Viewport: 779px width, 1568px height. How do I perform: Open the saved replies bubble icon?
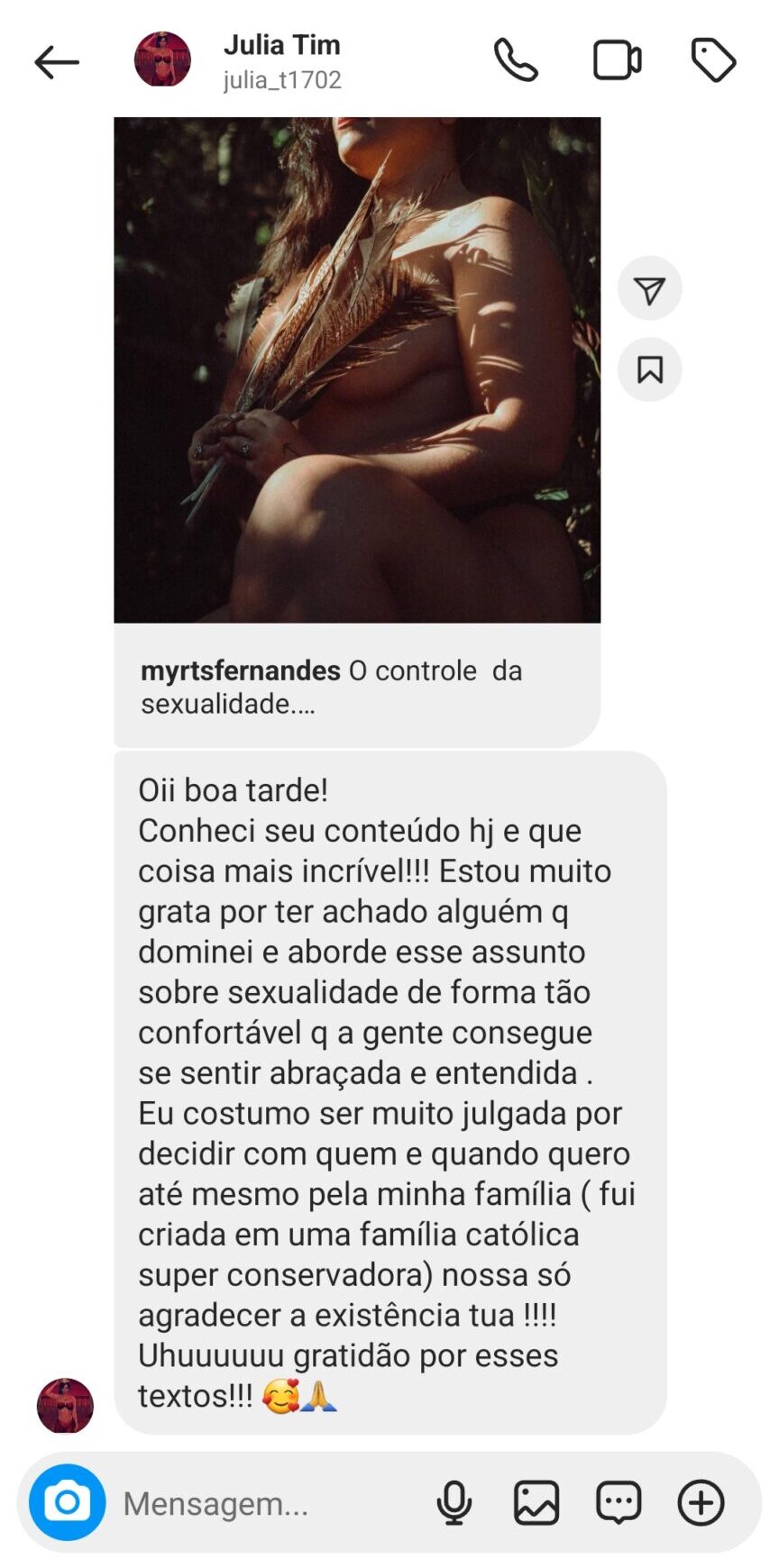tap(619, 1502)
